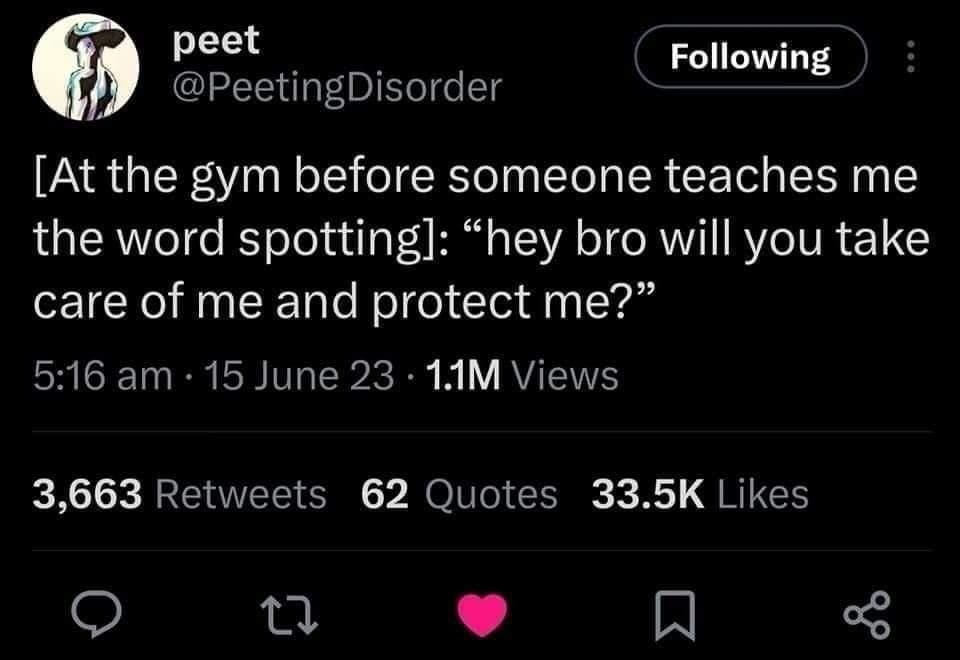Open peet's profile picture
Viewport: 960px width, 660px height.
point(85,67)
